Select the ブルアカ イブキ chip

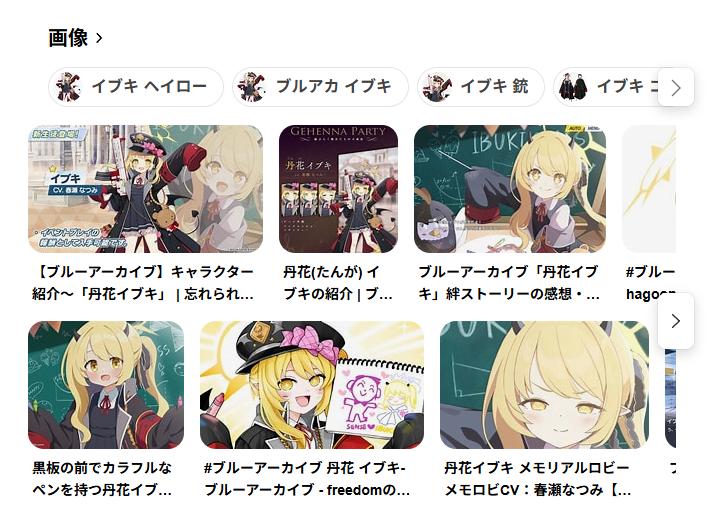point(321,87)
